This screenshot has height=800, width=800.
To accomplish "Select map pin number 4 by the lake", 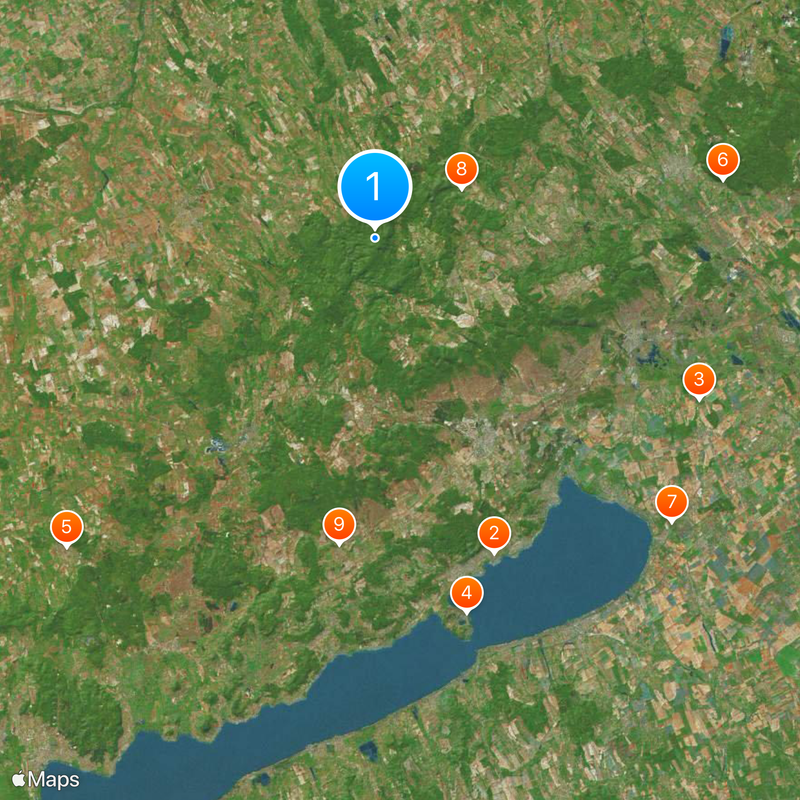I will 466,594.
